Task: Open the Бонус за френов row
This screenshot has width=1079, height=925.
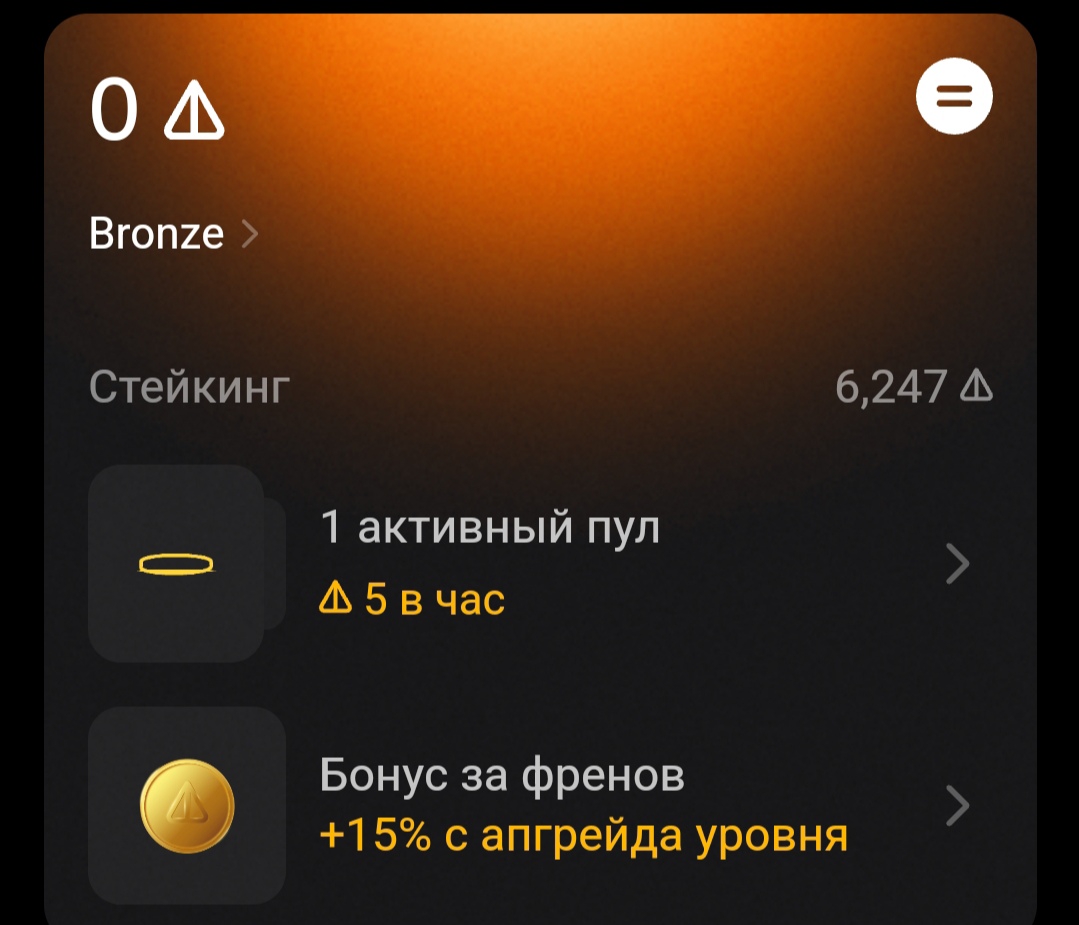Action: (x=540, y=805)
